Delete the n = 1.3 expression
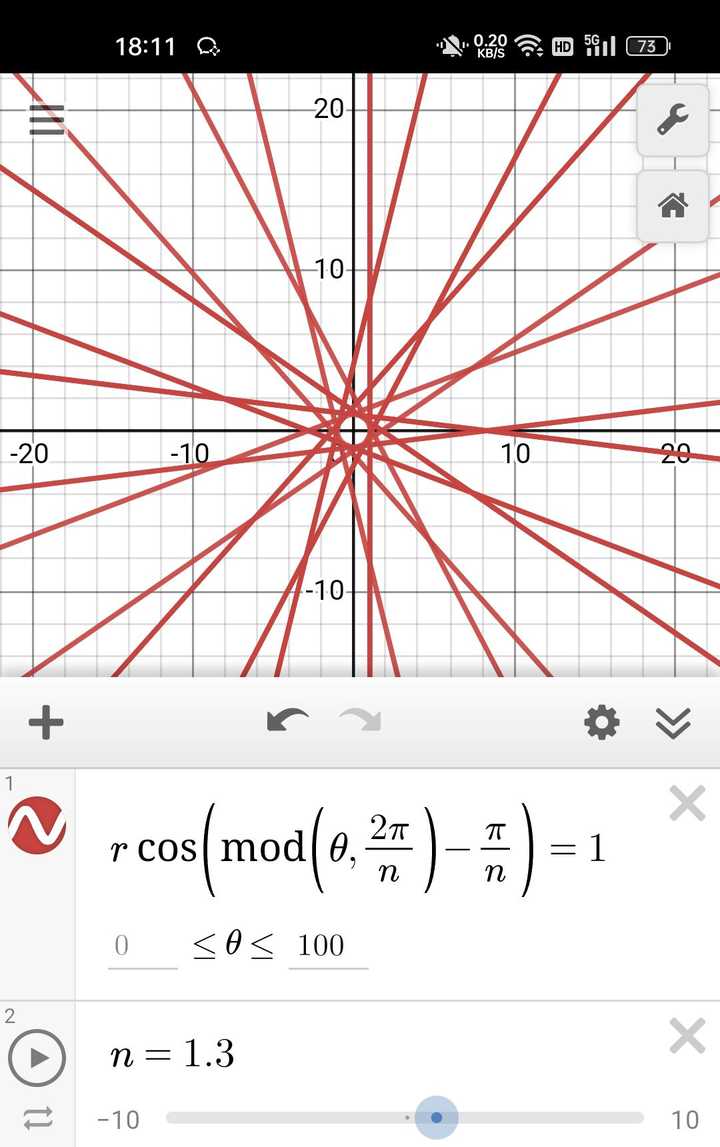720x1147 pixels. point(686,1037)
